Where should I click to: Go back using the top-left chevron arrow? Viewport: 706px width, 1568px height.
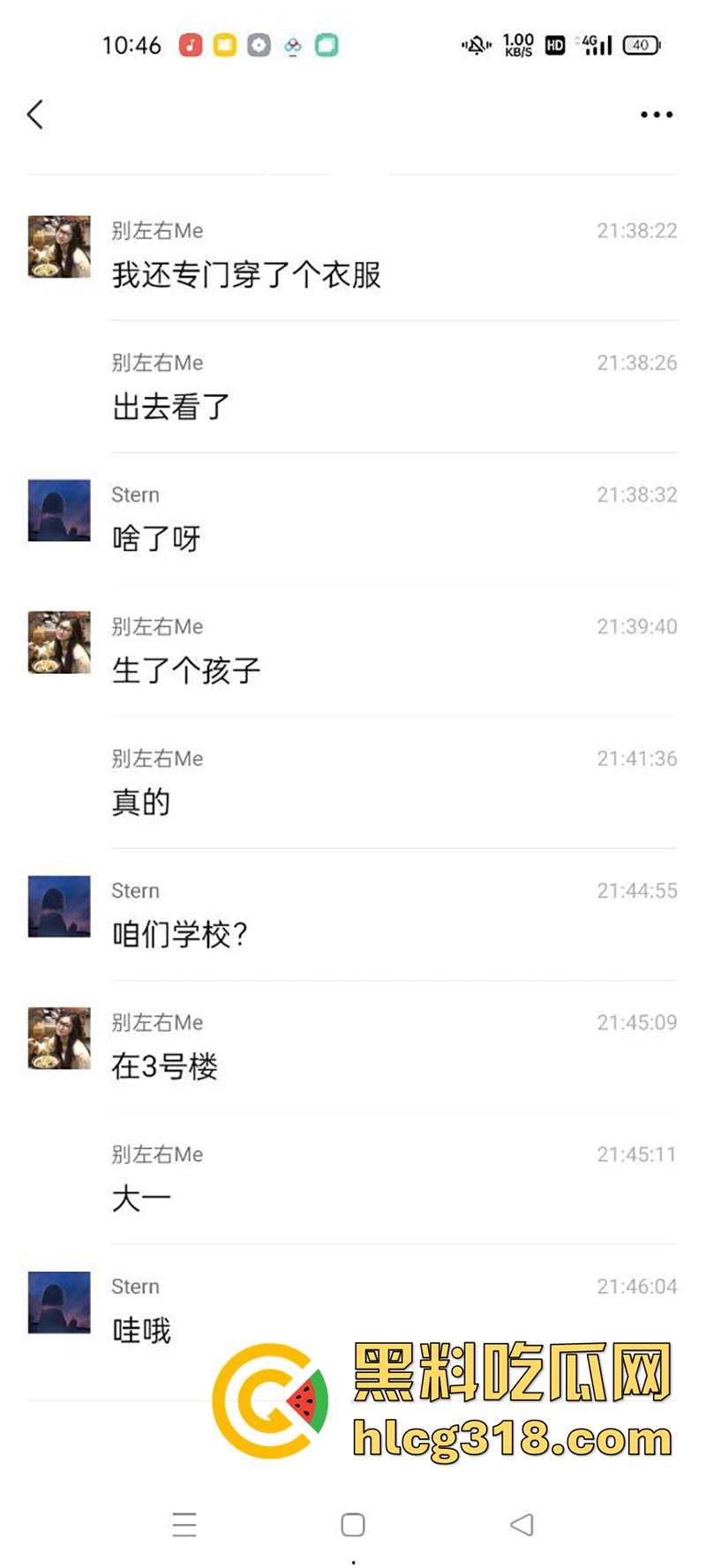35,115
